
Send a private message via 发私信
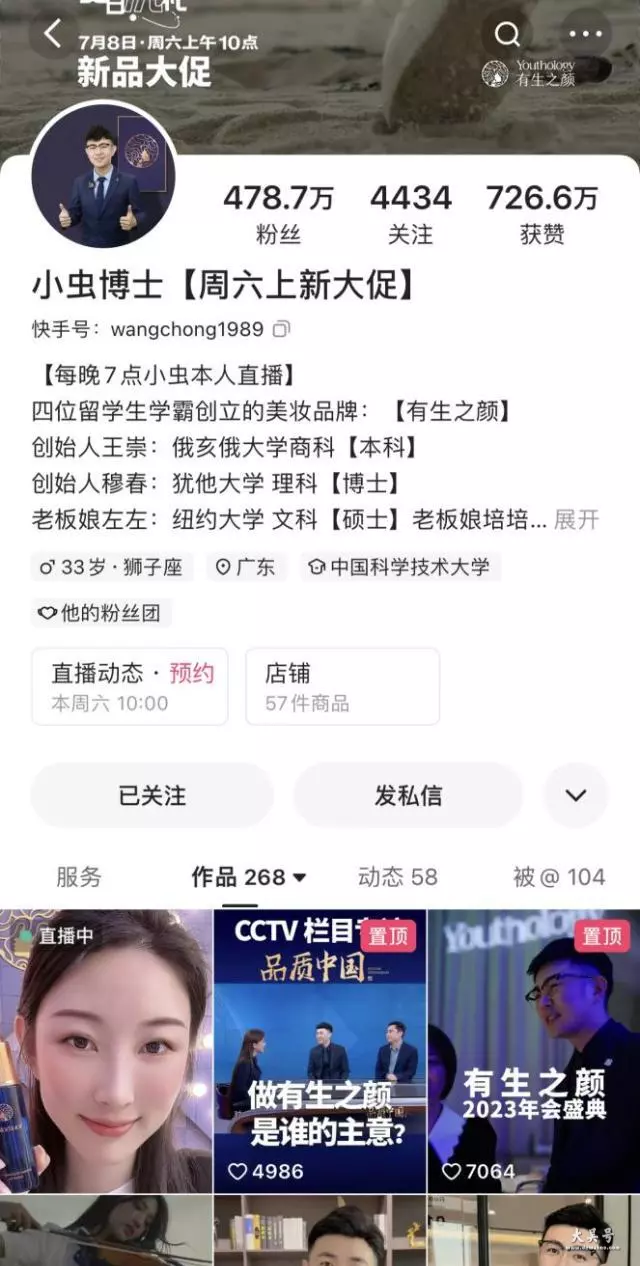tap(408, 796)
